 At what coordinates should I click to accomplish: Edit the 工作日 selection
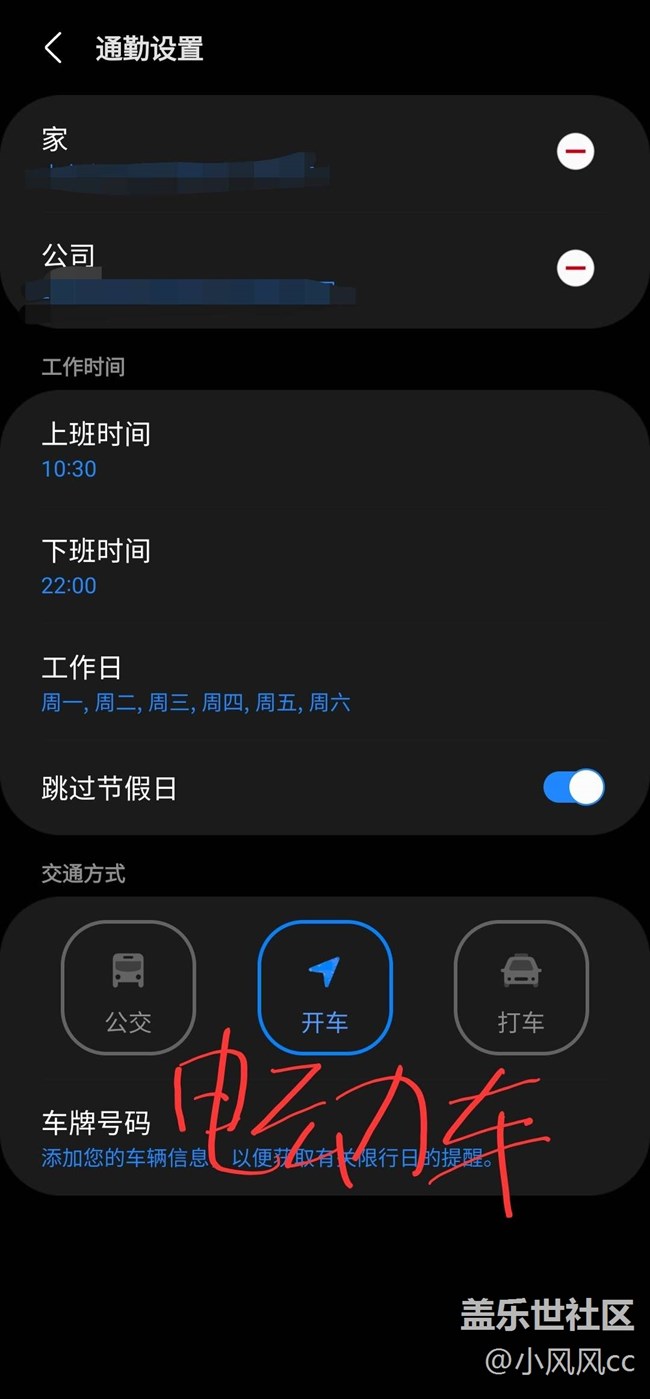click(x=325, y=683)
